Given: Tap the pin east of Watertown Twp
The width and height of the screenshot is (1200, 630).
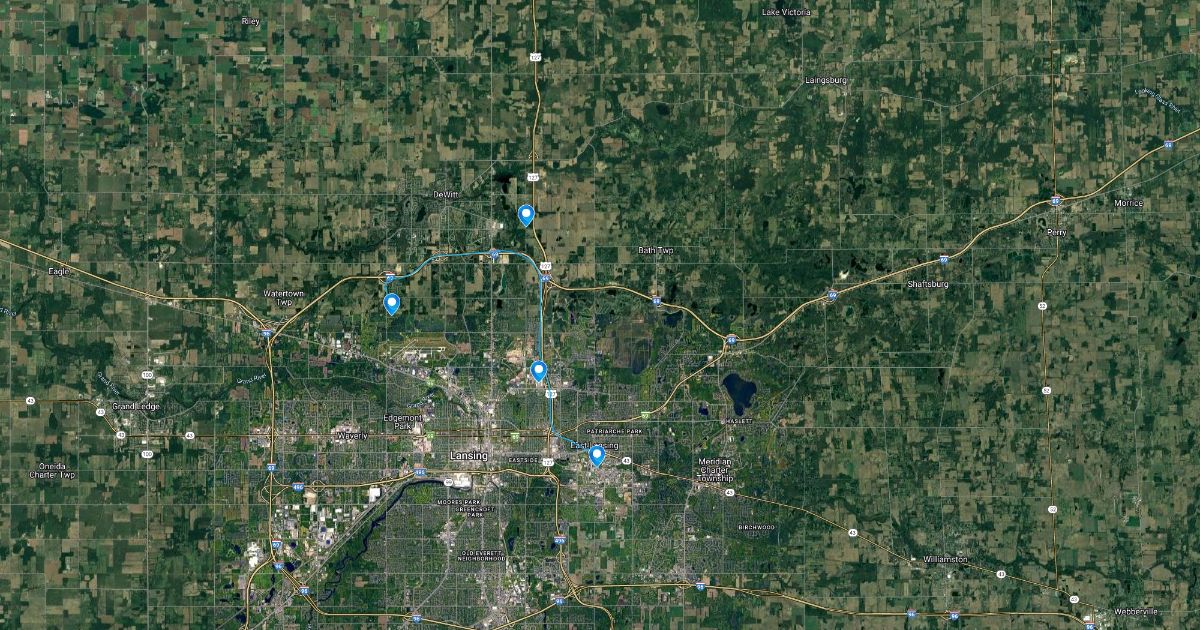Looking at the screenshot, I should (392, 303).
